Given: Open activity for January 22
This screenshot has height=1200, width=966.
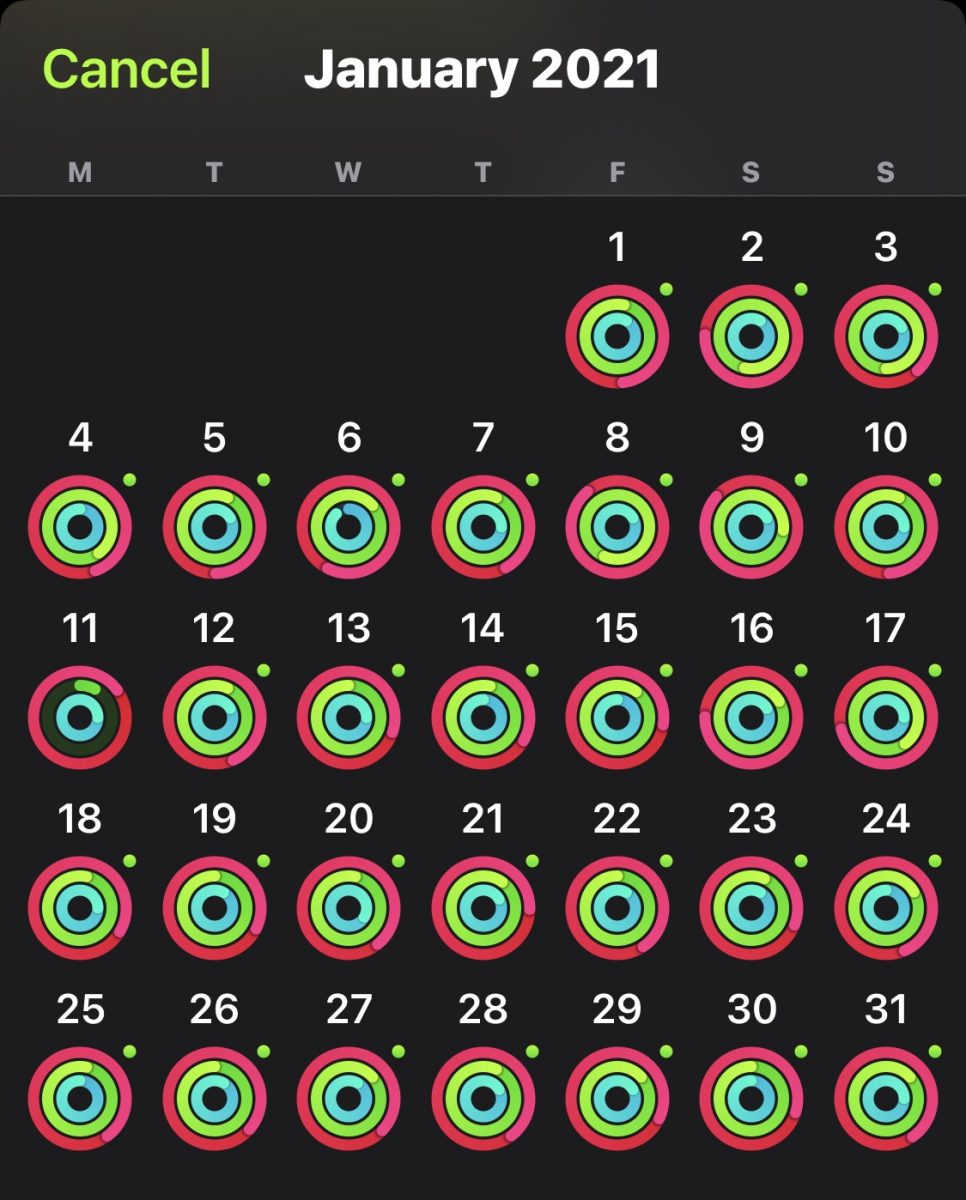Looking at the screenshot, I should click(x=617, y=908).
